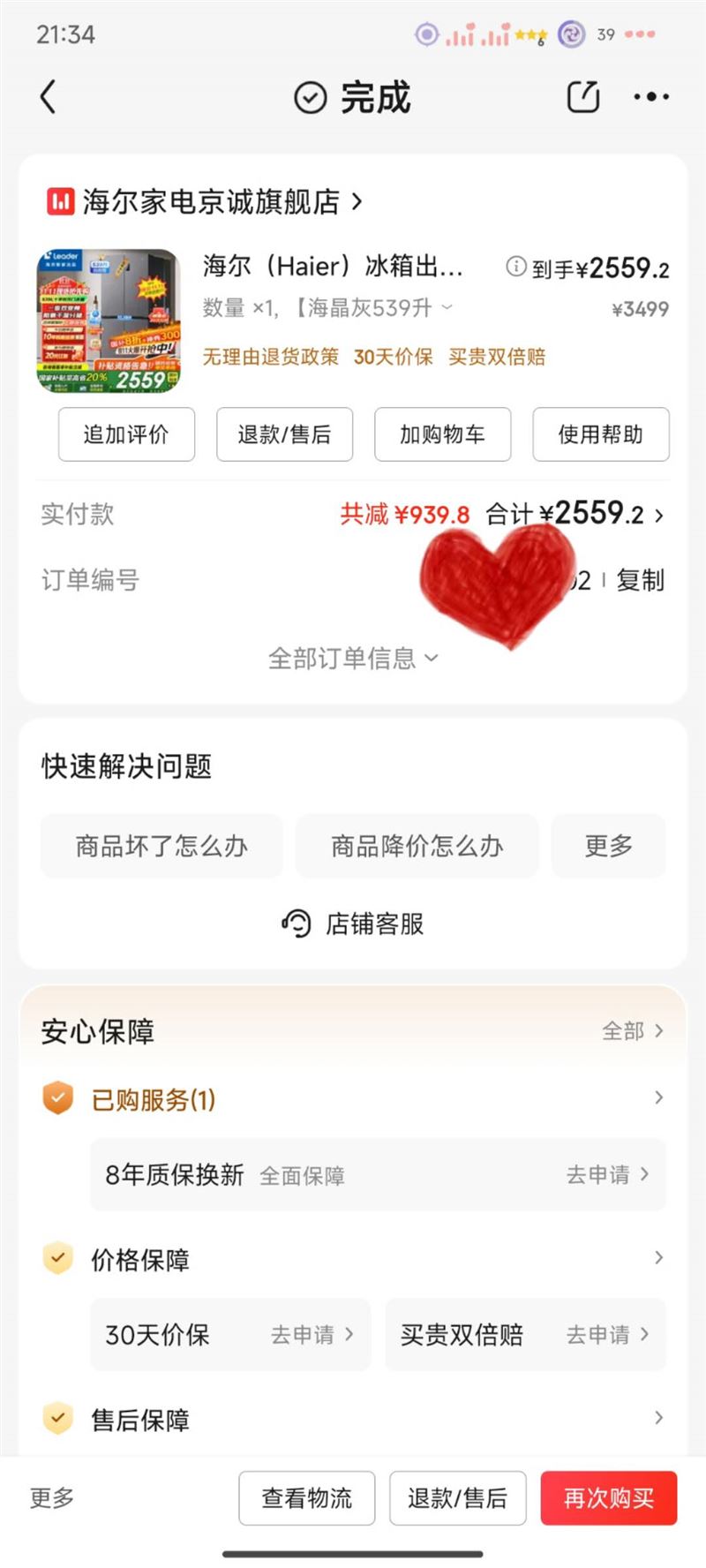Copy the order number with 复制
The image size is (706, 1568).
640,580
